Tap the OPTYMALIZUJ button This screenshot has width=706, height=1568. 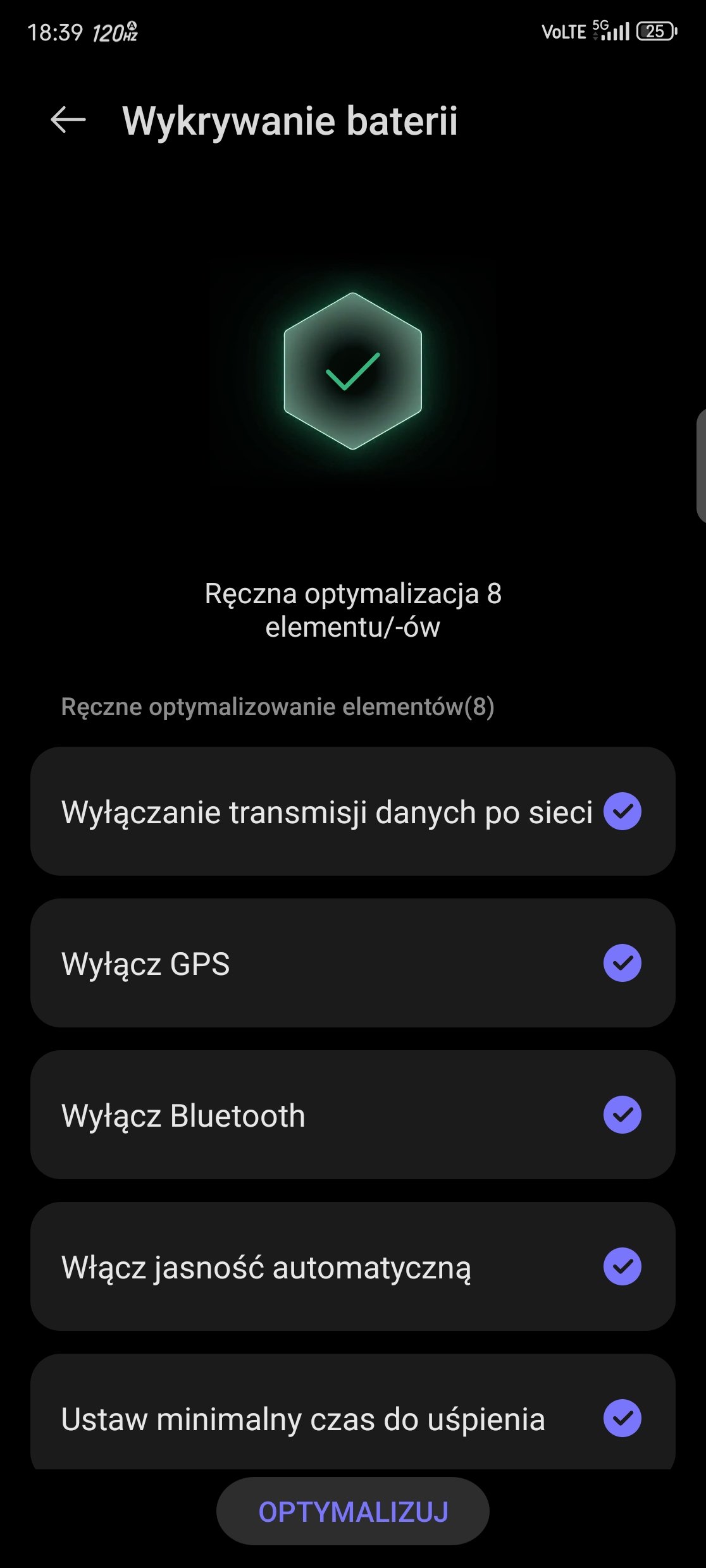pos(353,1511)
